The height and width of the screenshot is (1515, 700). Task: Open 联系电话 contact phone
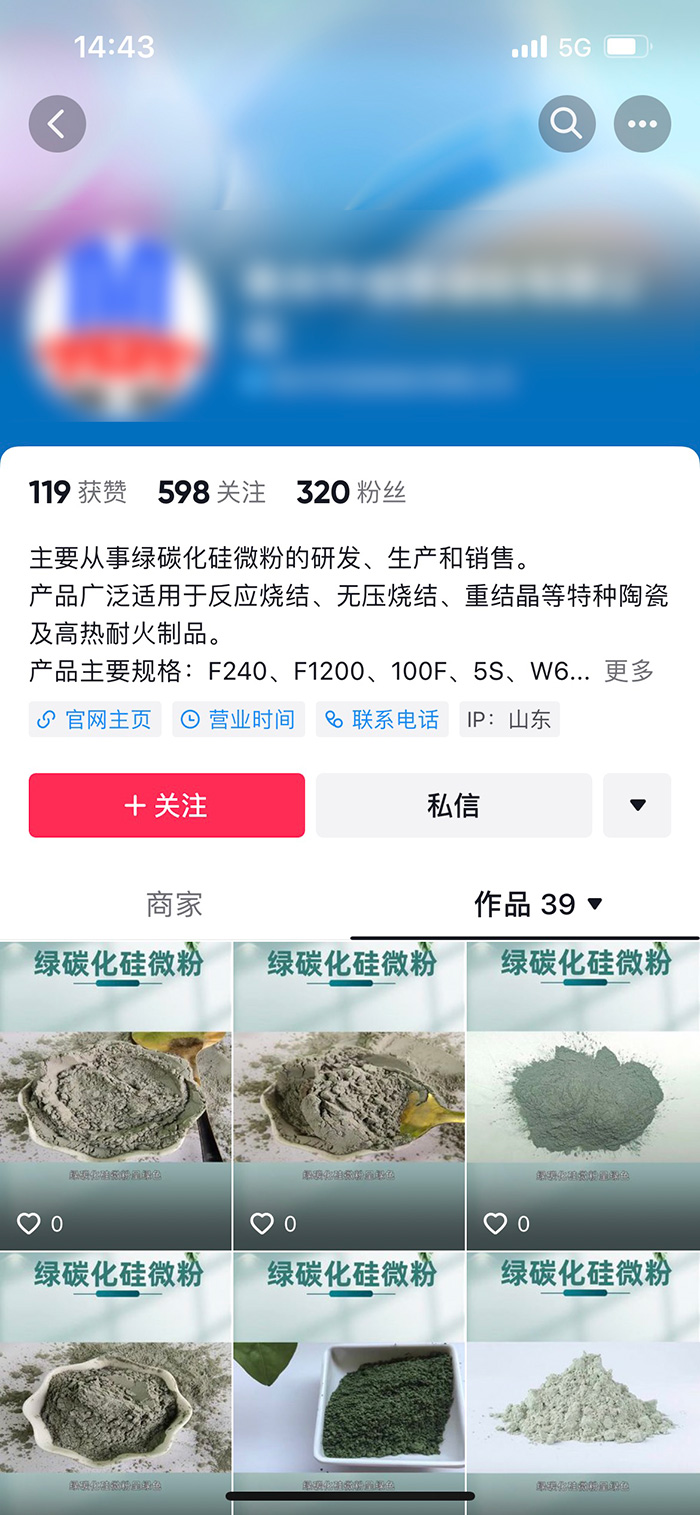click(382, 719)
